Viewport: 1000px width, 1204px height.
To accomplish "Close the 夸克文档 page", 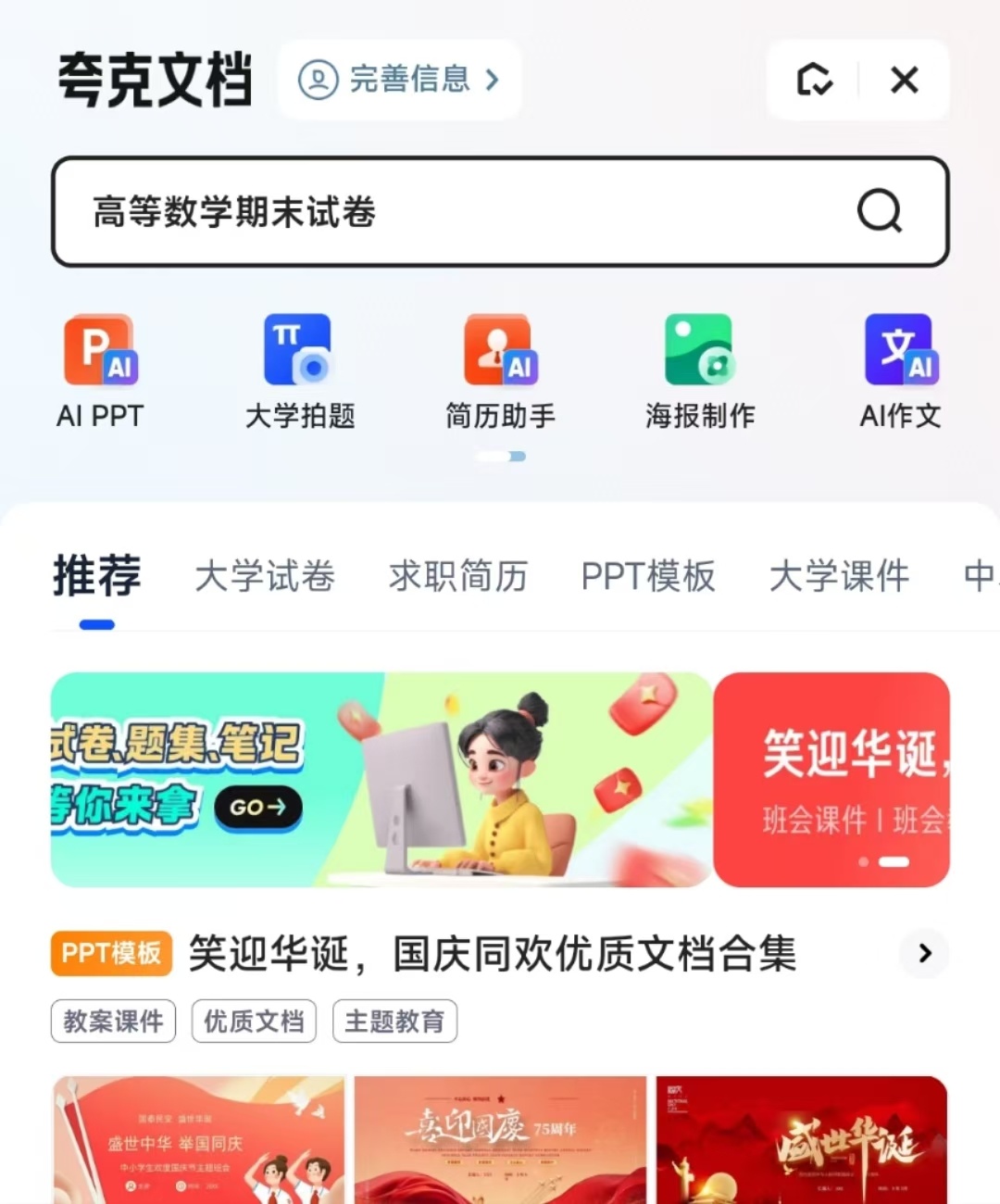I will pos(904,80).
